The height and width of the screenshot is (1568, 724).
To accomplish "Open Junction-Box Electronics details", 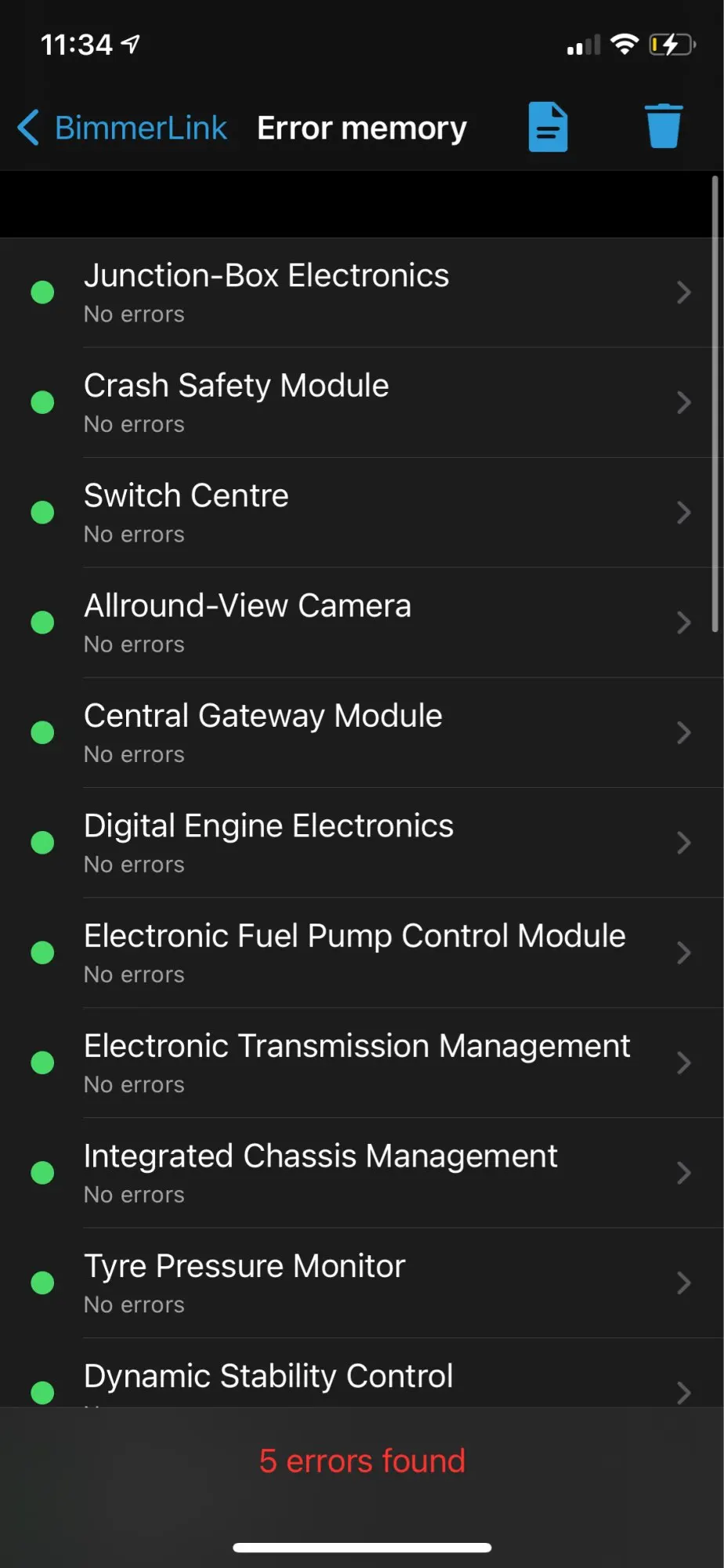I will (360, 292).
